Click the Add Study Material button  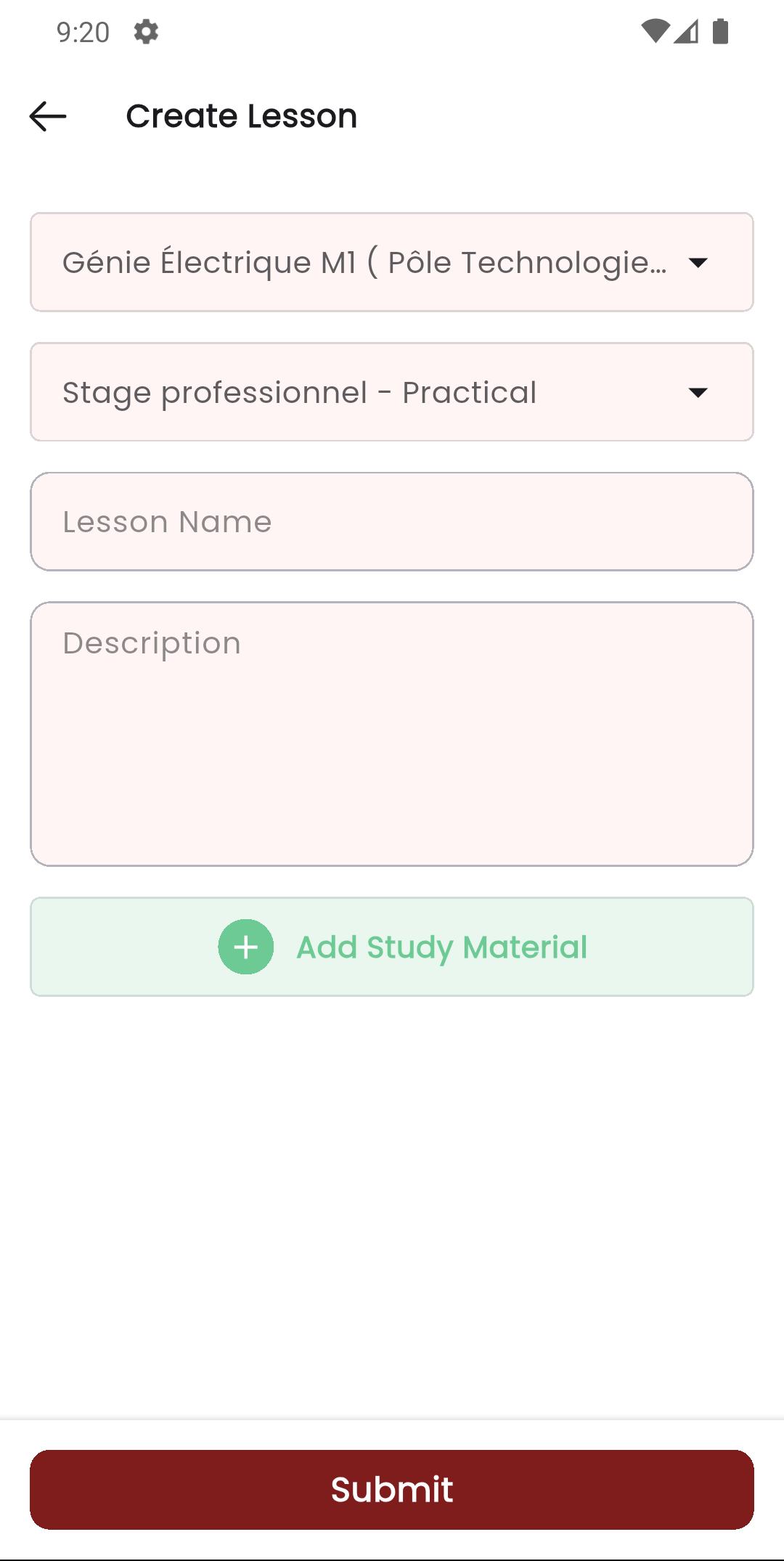[392, 946]
